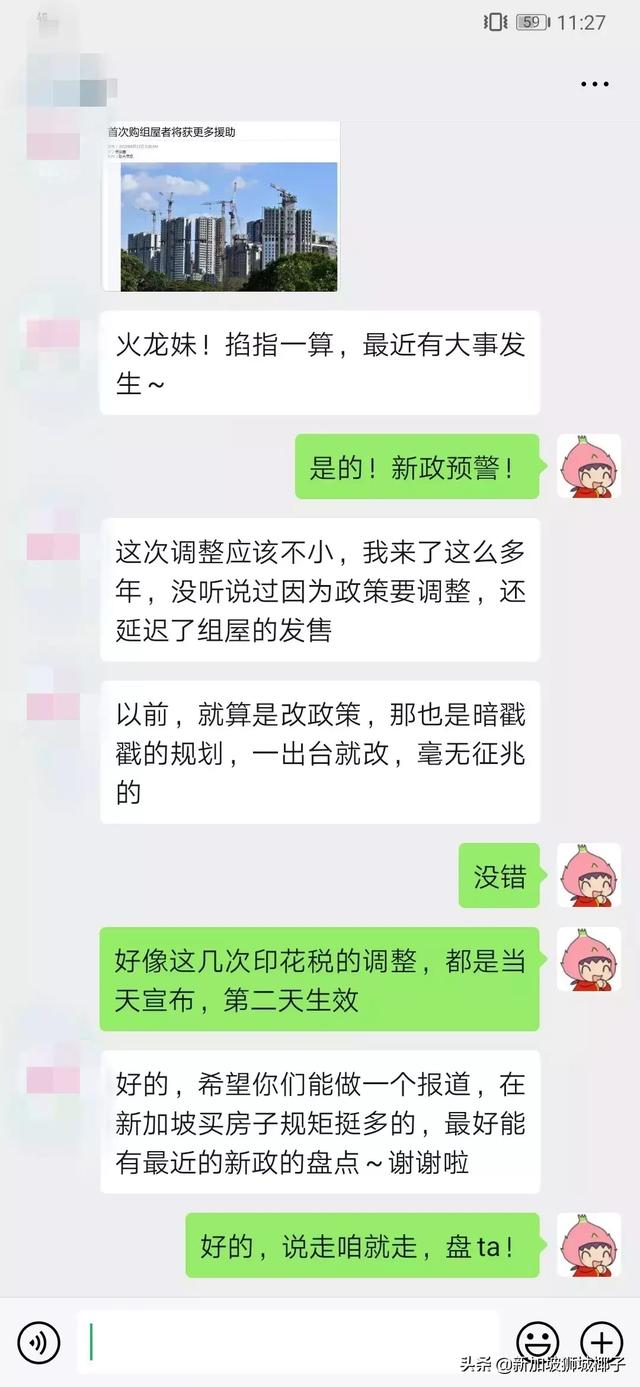Open the plus attachment menu
Screen dimensions: 640x1387
coord(602,1341)
